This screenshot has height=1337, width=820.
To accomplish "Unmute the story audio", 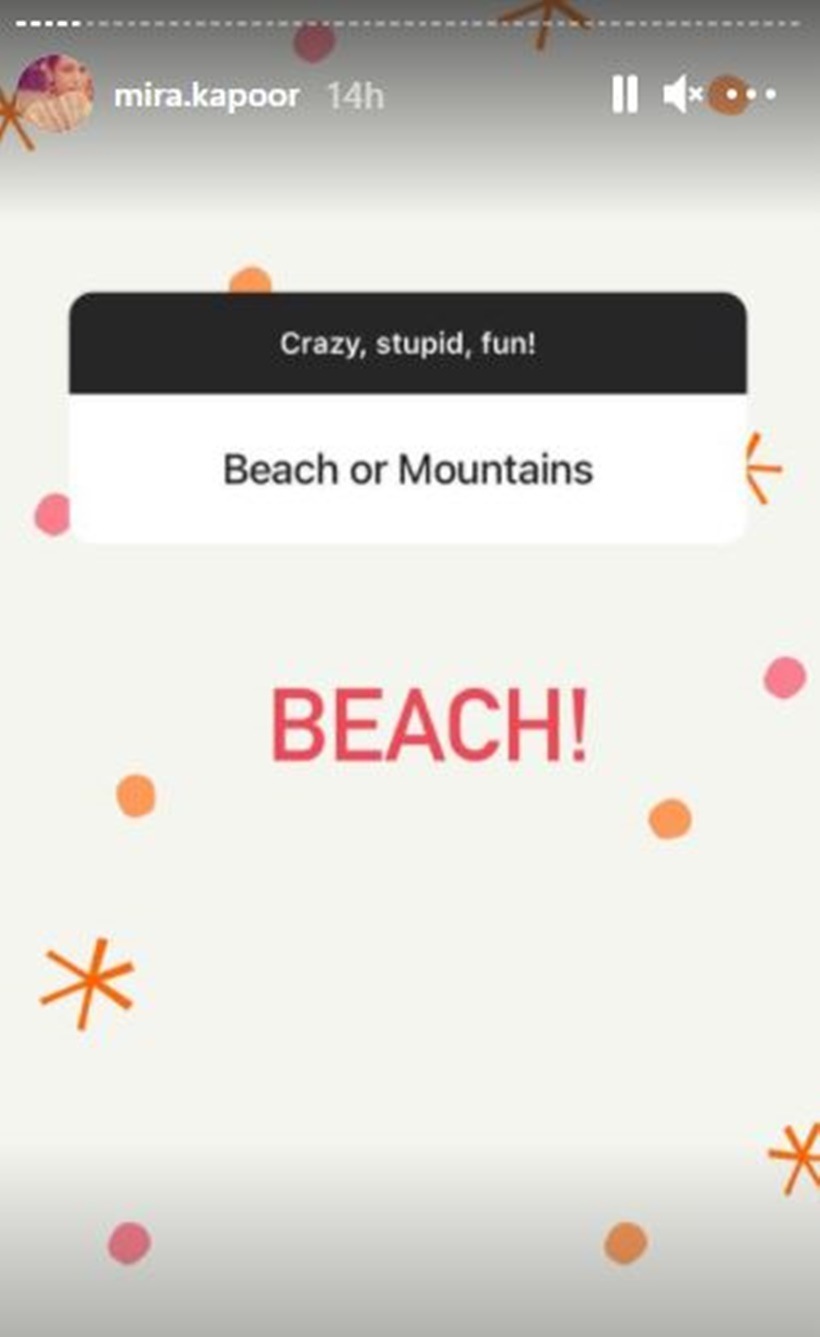I will [682, 96].
